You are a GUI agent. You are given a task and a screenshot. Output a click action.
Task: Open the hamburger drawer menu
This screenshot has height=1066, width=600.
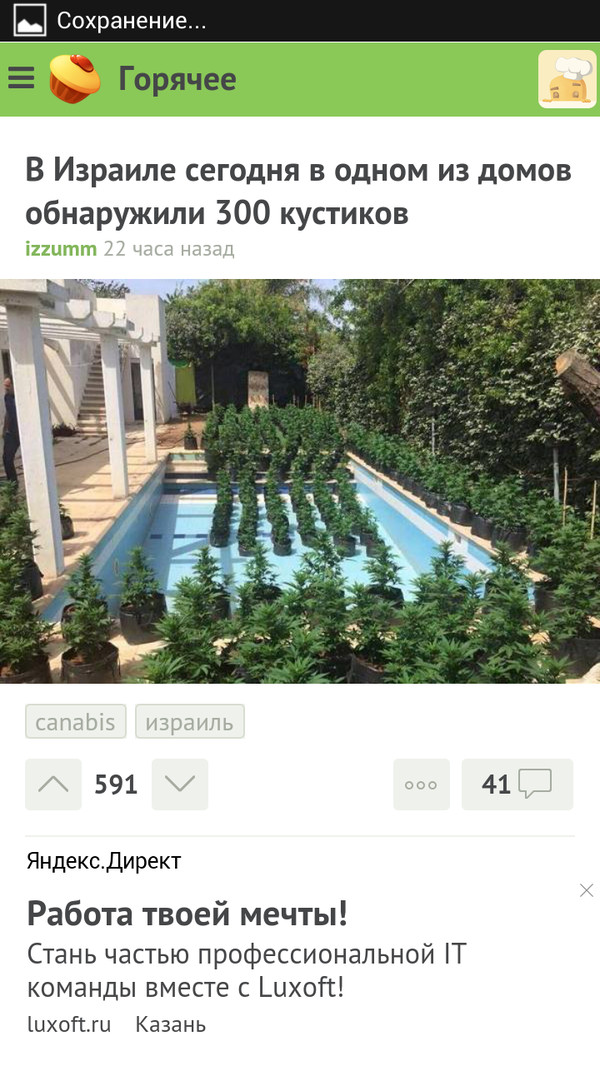[x=21, y=79]
